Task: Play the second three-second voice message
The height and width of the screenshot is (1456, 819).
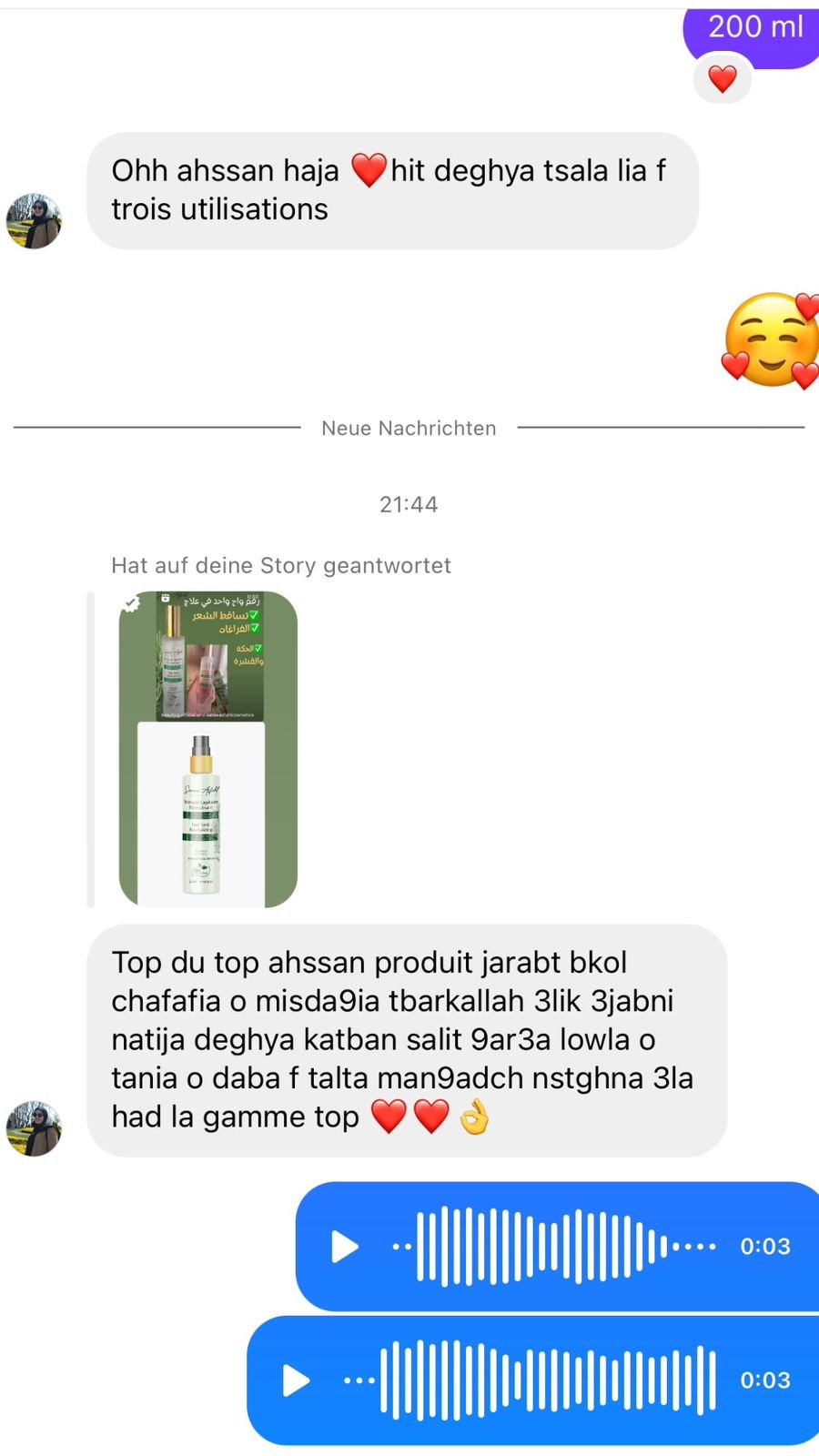Action: pos(296,1380)
